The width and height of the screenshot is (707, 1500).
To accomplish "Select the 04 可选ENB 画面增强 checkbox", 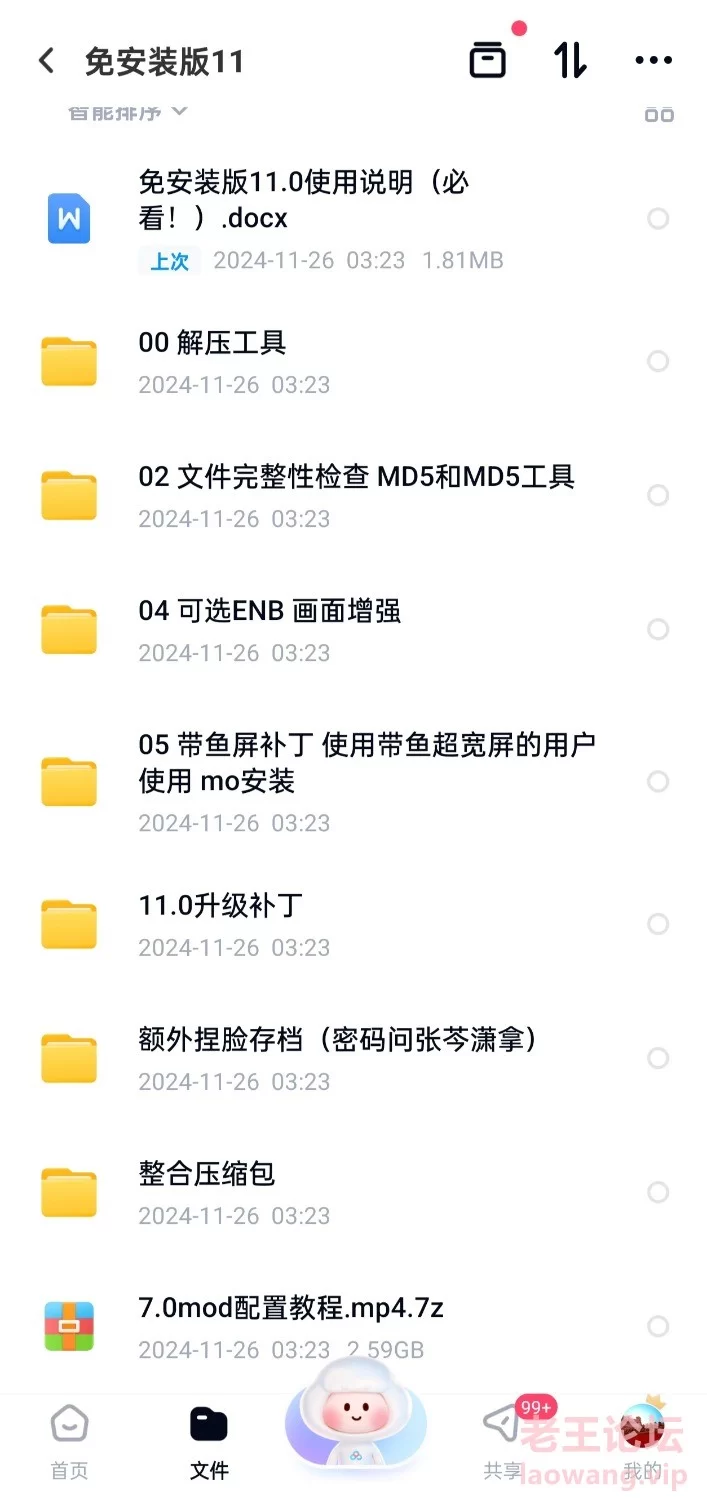I will pos(658,629).
